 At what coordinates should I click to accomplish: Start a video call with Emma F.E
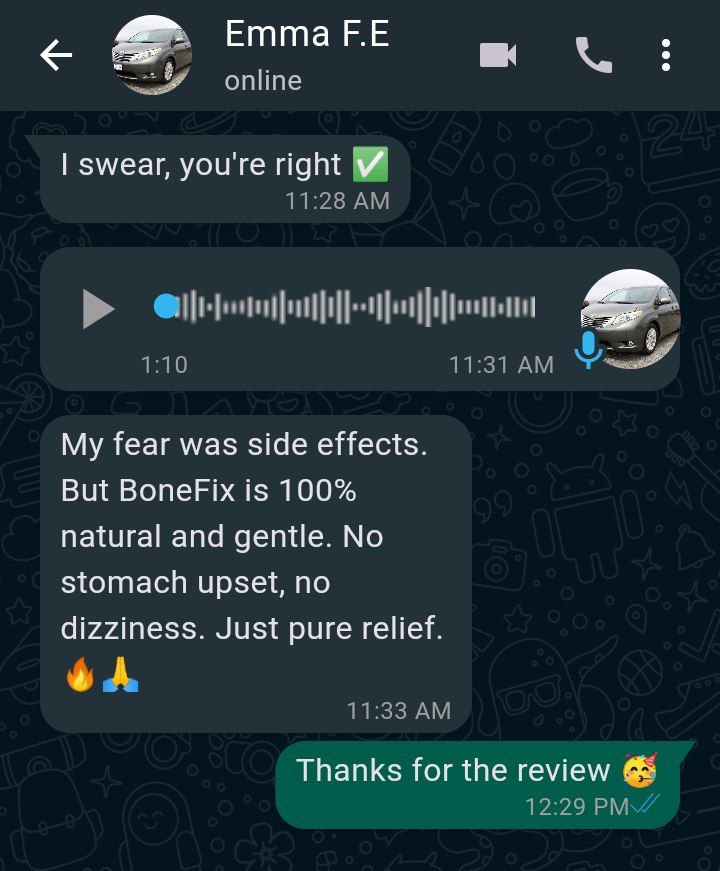point(498,55)
